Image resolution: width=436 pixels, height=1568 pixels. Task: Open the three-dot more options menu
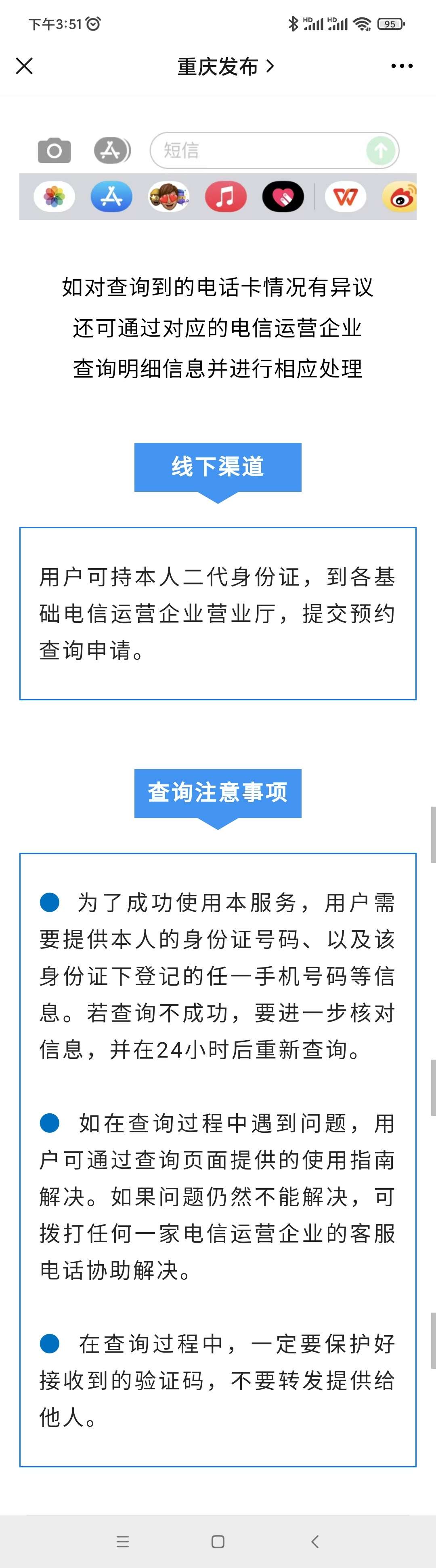[x=402, y=66]
